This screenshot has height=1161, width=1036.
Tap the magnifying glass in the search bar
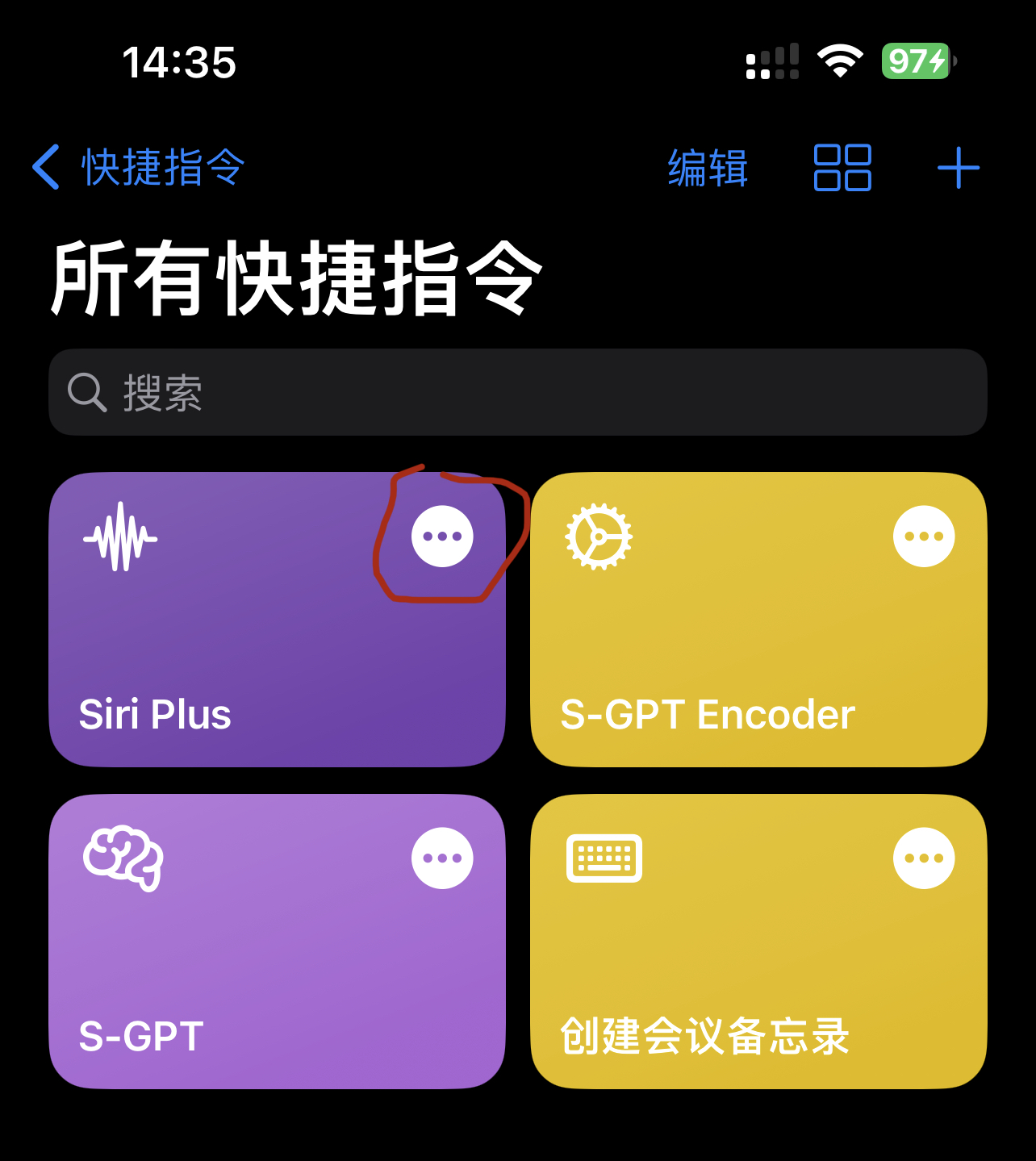tap(88, 392)
